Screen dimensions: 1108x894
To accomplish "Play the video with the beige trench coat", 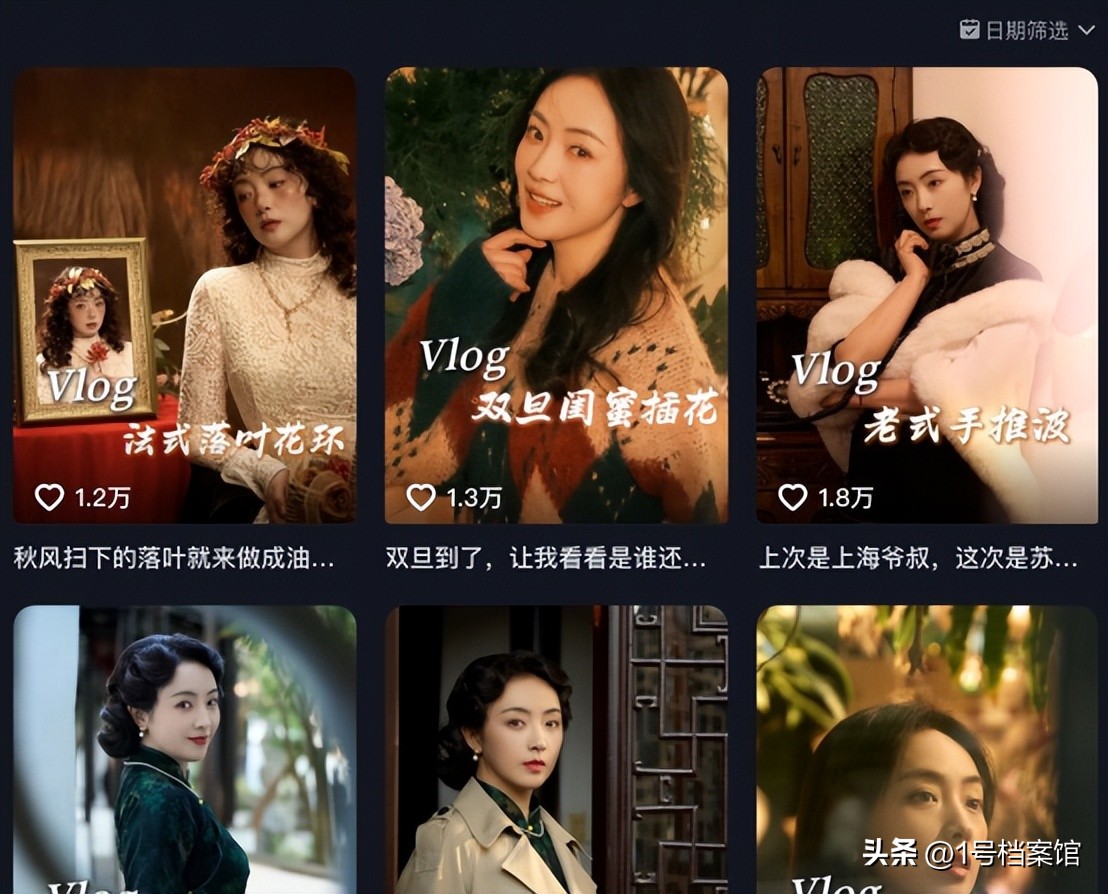I will (556, 750).
